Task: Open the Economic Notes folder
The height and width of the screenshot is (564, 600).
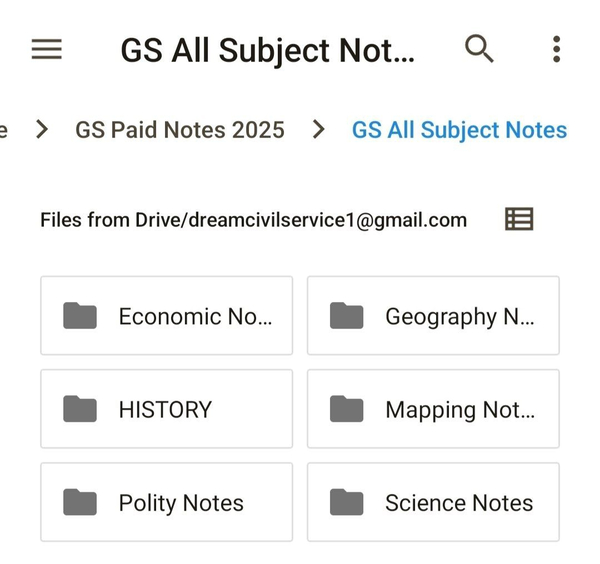Action: (x=166, y=316)
